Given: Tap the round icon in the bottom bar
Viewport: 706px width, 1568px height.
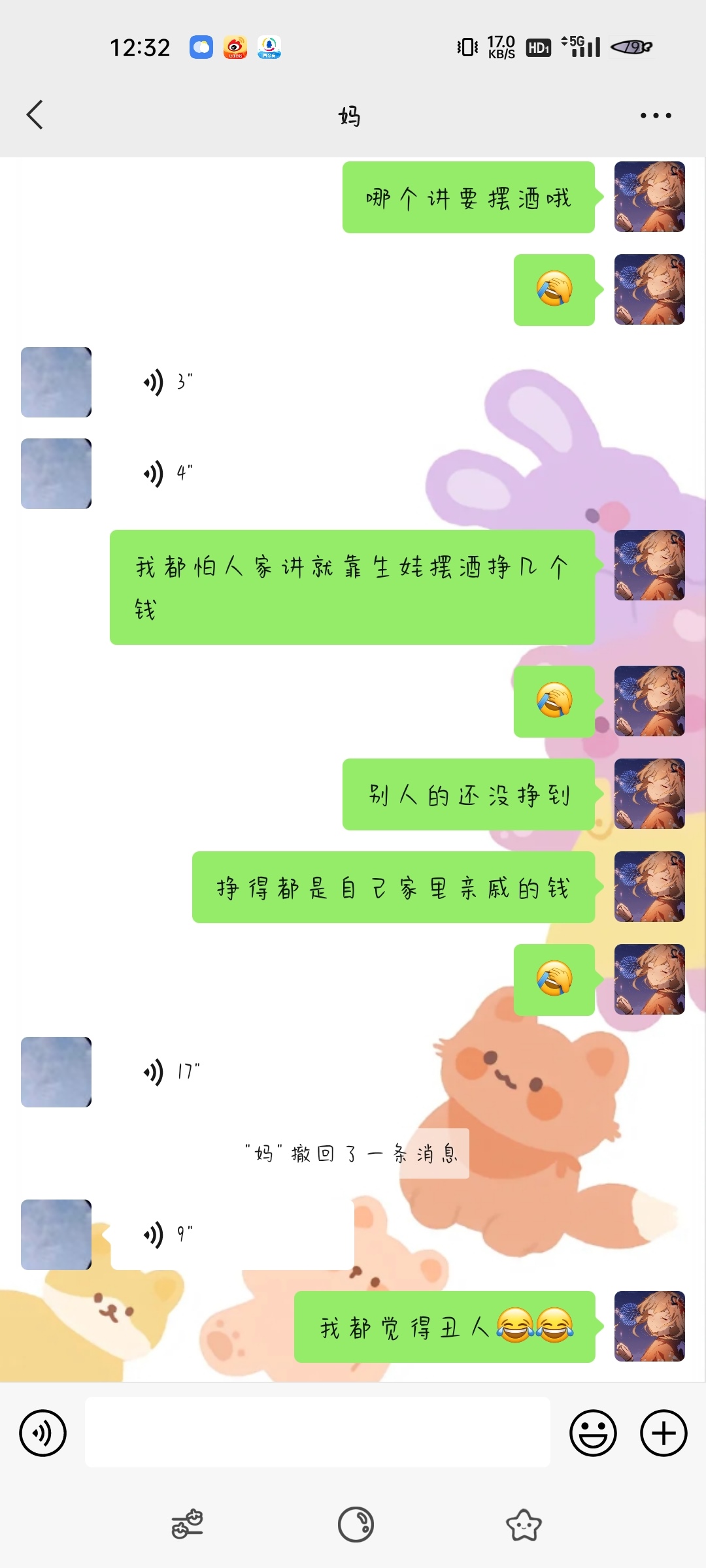Looking at the screenshot, I should point(356,1525).
